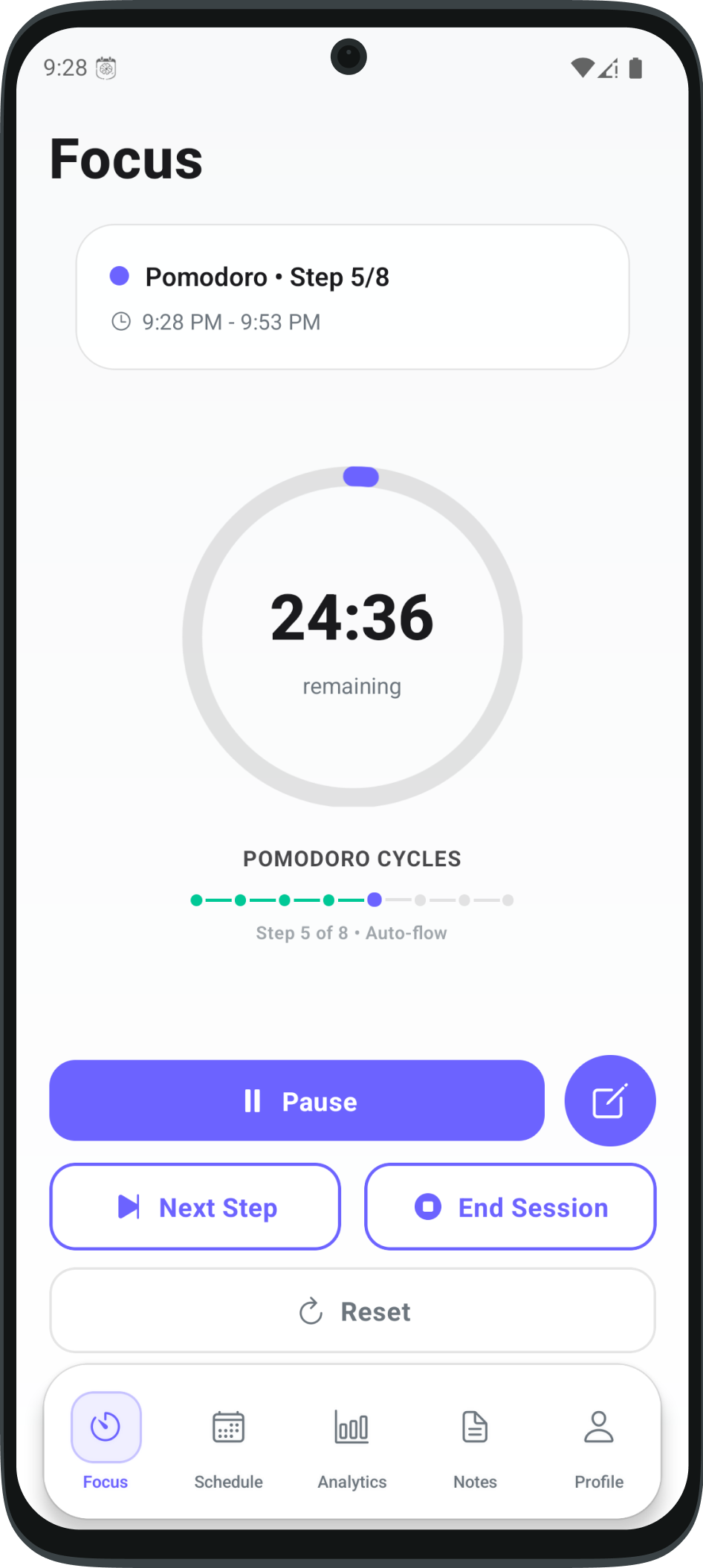703x1568 pixels.
Task: Tap the Notes document icon
Action: click(474, 1426)
